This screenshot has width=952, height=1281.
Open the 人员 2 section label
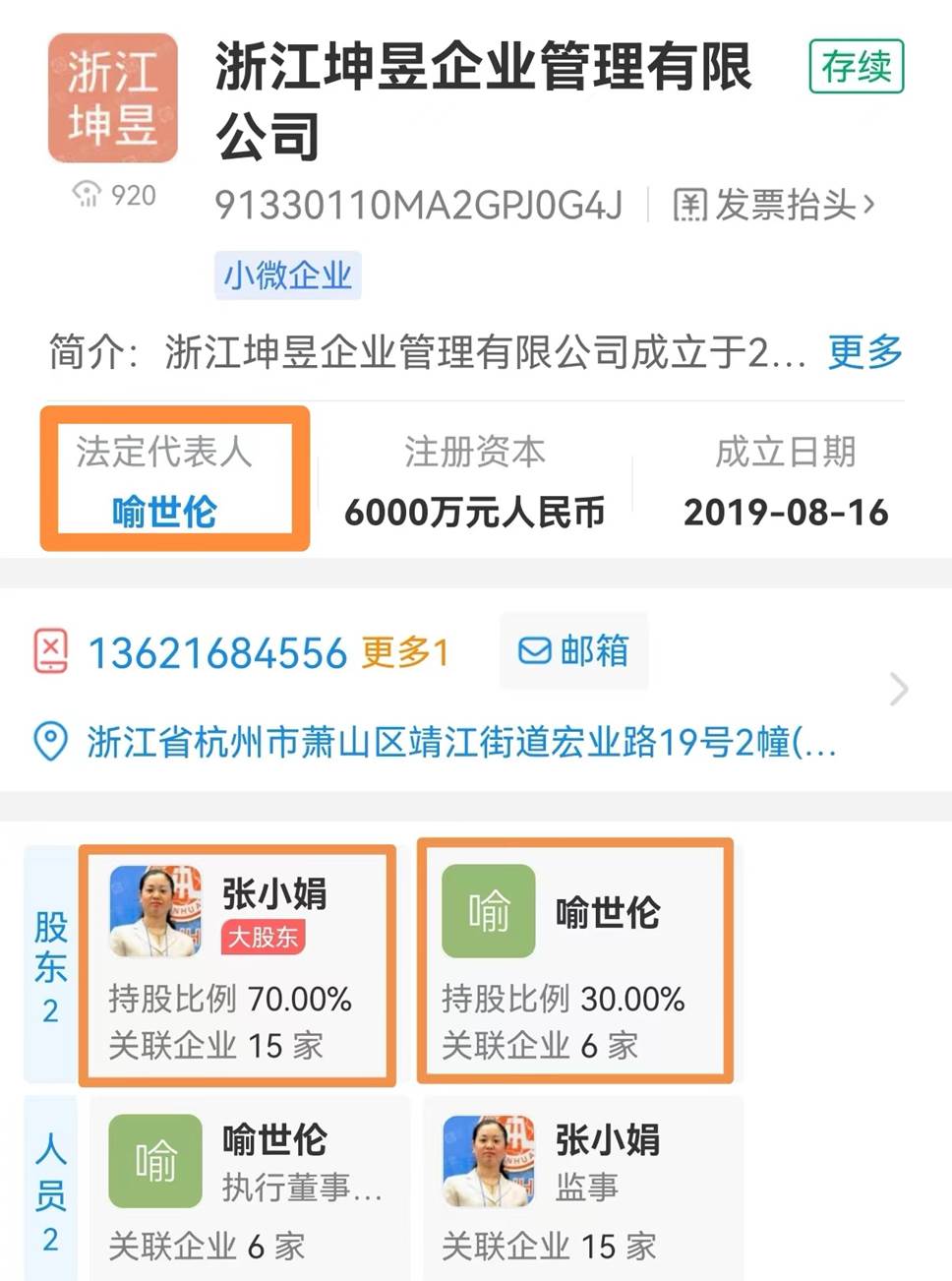click(50, 1189)
